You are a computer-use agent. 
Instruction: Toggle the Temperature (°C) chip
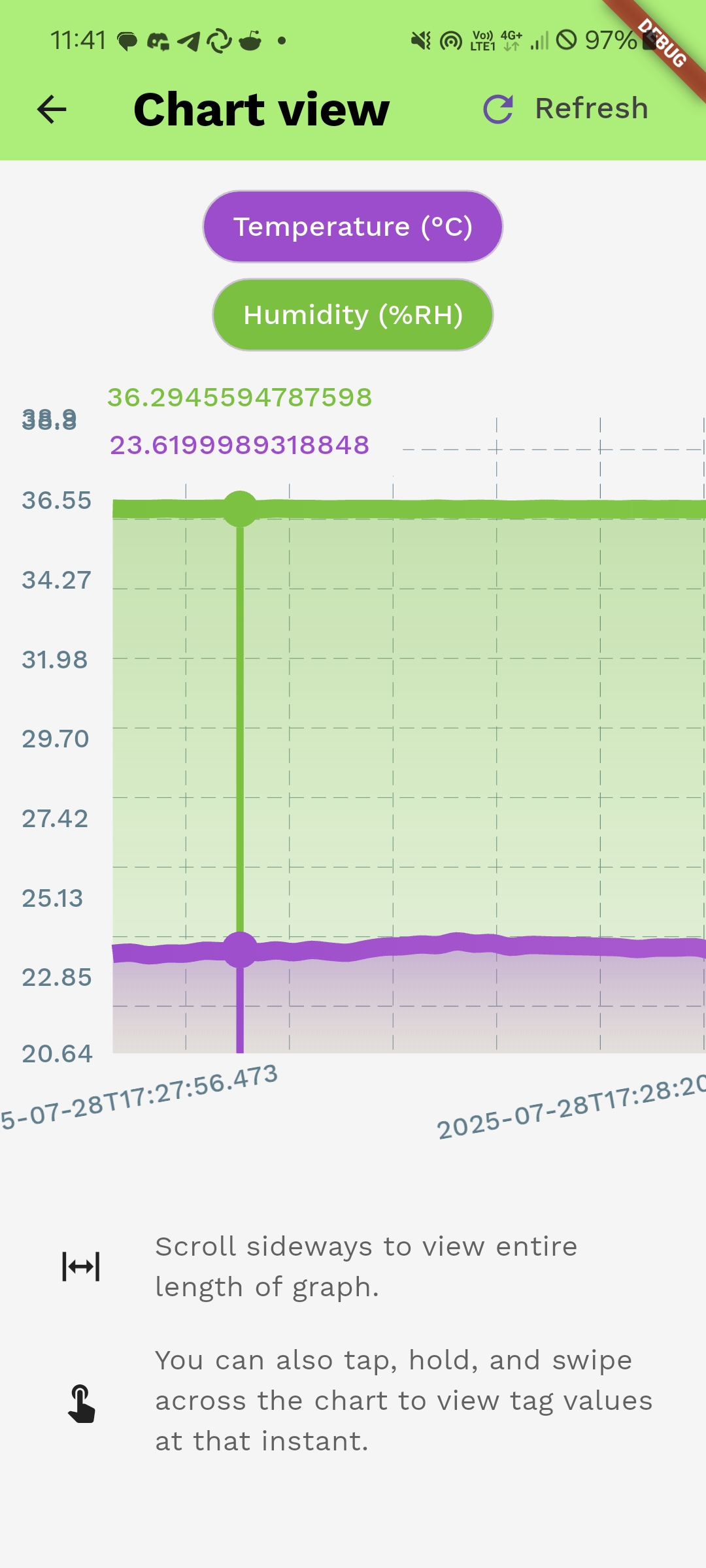[x=353, y=227]
